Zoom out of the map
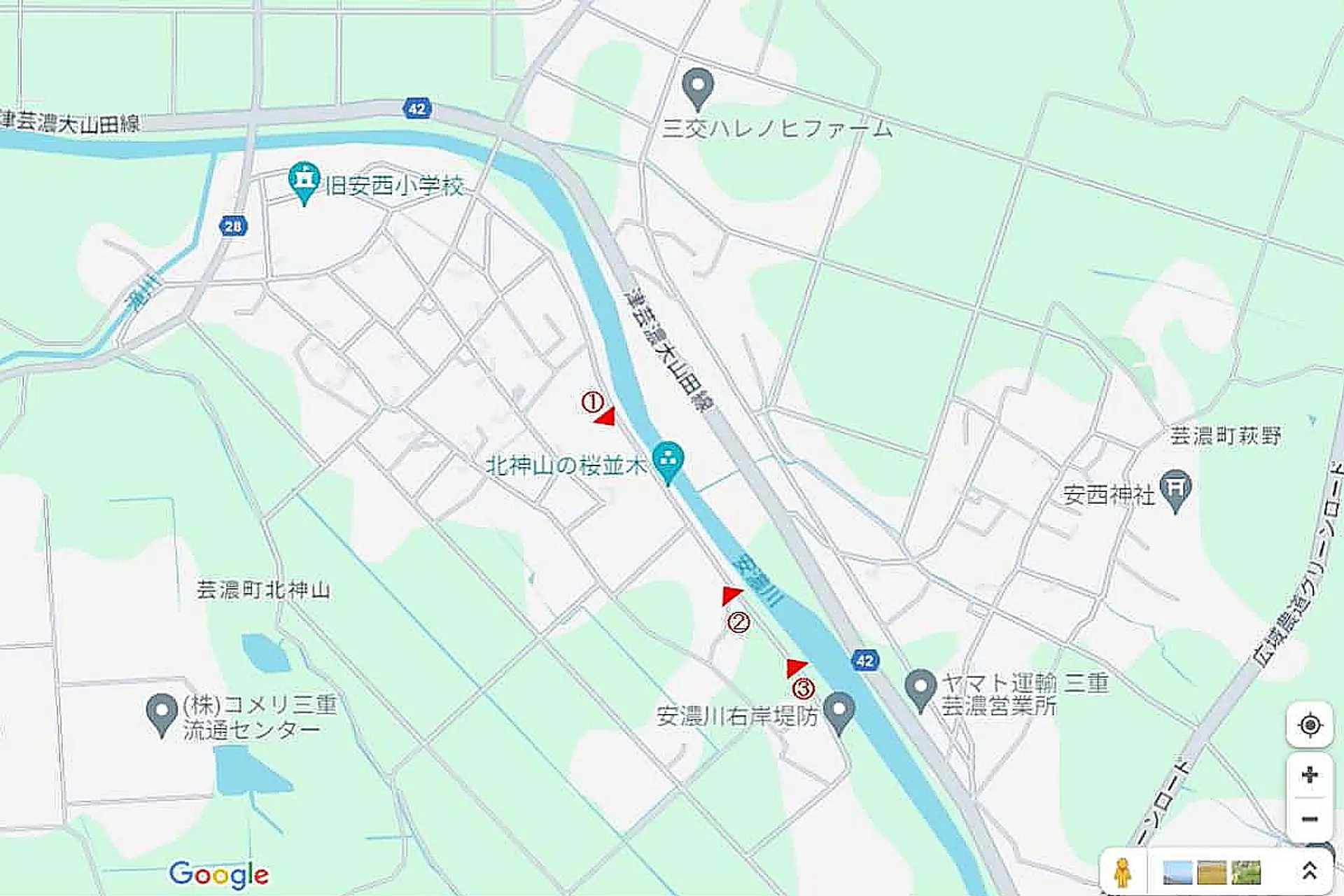The width and height of the screenshot is (1344, 896). (x=1310, y=818)
